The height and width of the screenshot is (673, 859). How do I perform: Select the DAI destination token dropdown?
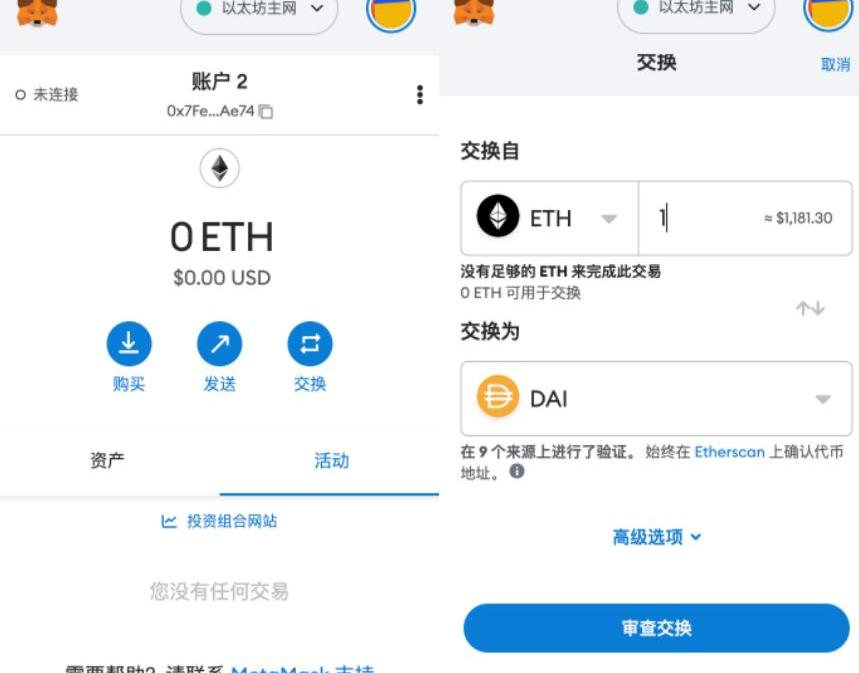click(656, 399)
